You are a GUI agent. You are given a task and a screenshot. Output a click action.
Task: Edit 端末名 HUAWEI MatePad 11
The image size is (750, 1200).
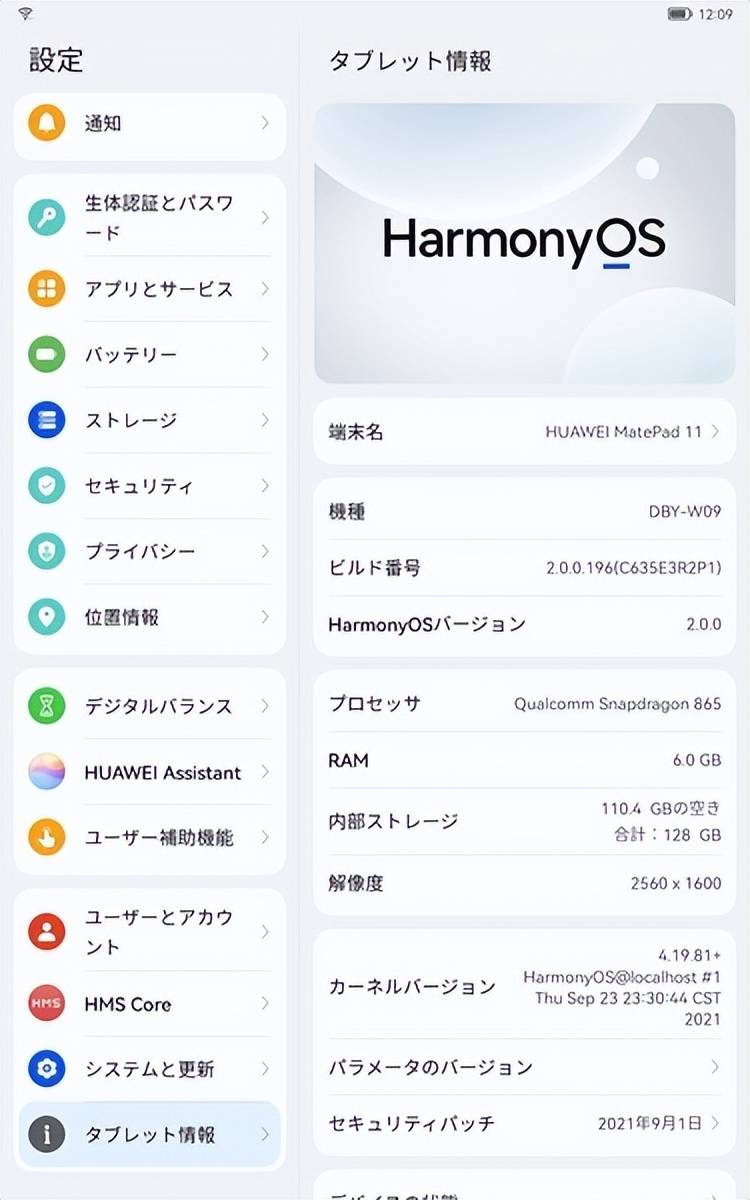tap(524, 432)
